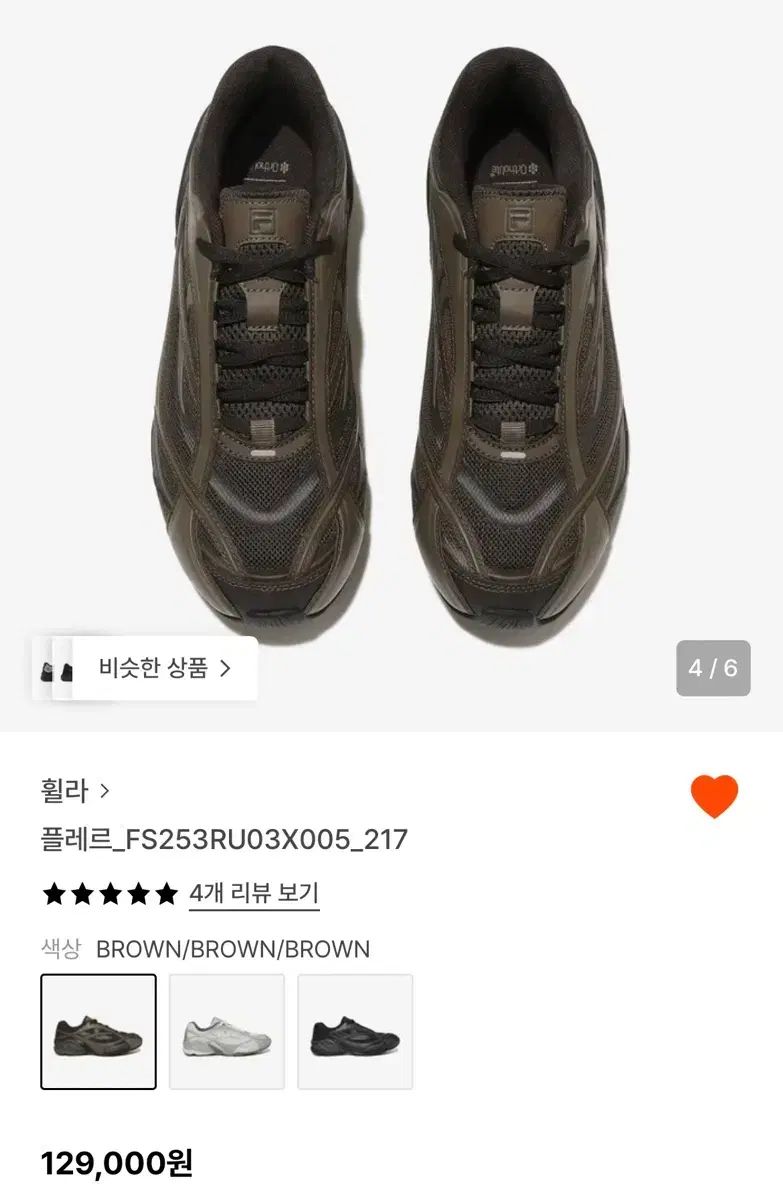Switch to the white shoe color option
The image size is (783, 1200).
click(227, 1029)
